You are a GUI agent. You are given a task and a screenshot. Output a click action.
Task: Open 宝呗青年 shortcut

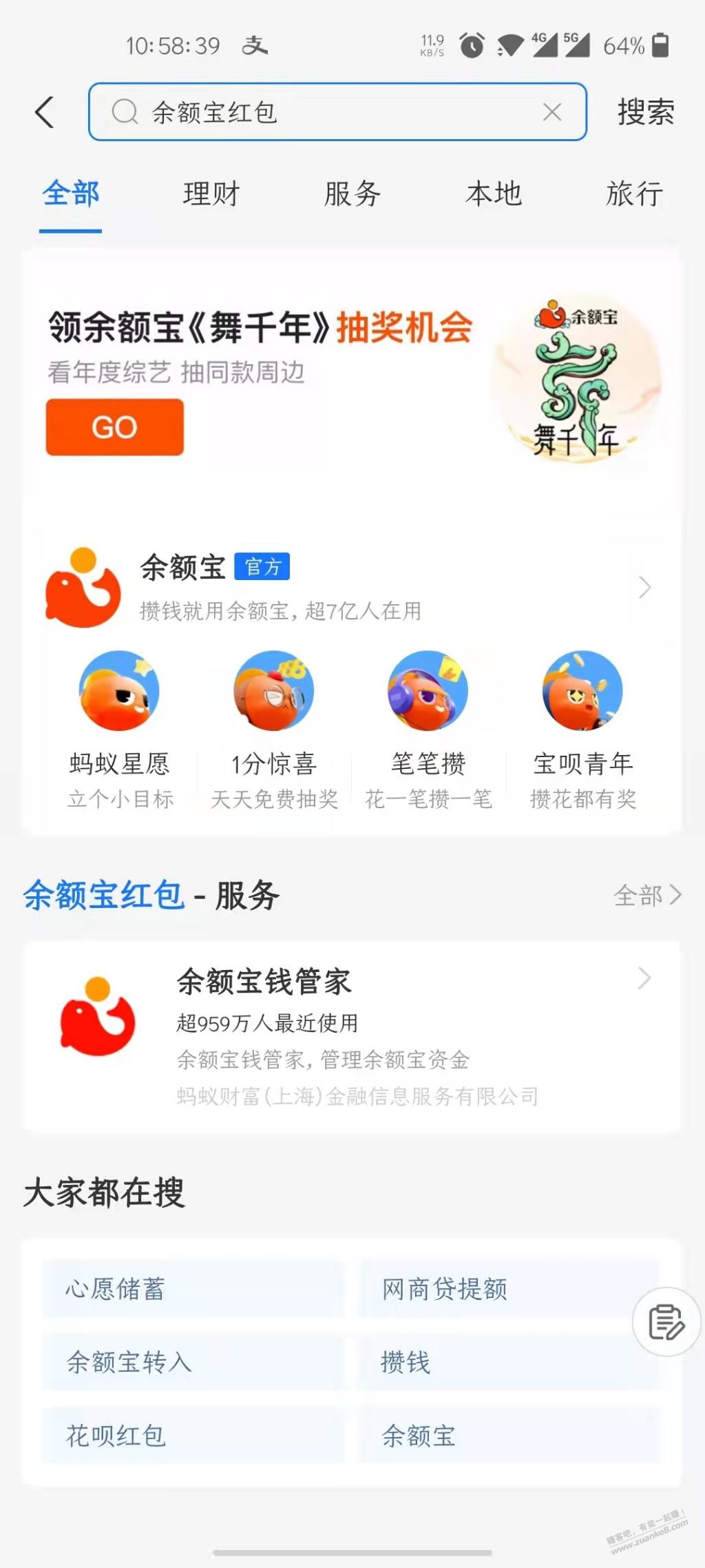pyautogui.click(x=583, y=730)
